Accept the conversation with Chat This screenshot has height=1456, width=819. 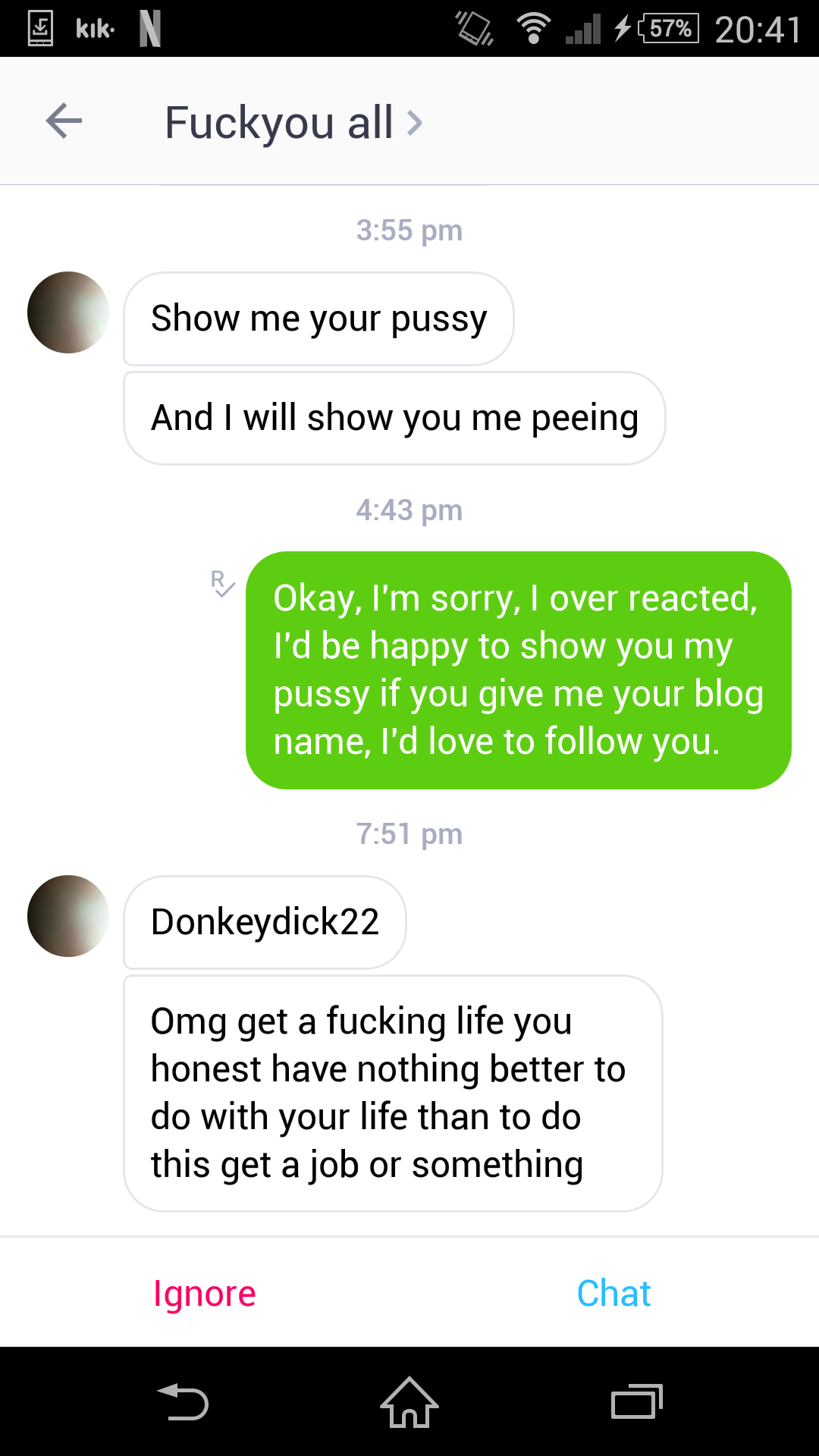[x=613, y=1293]
